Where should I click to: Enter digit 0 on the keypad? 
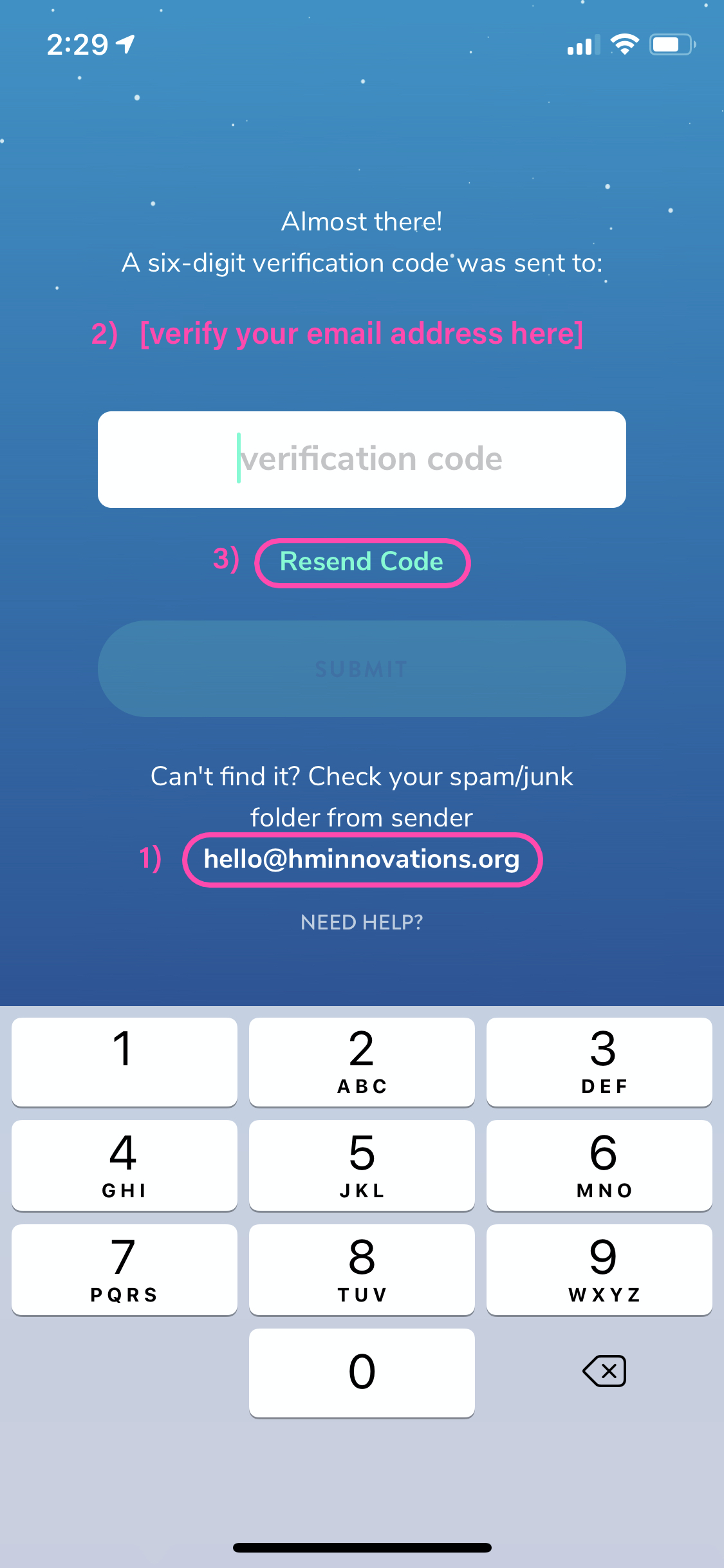[x=362, y=1373]
